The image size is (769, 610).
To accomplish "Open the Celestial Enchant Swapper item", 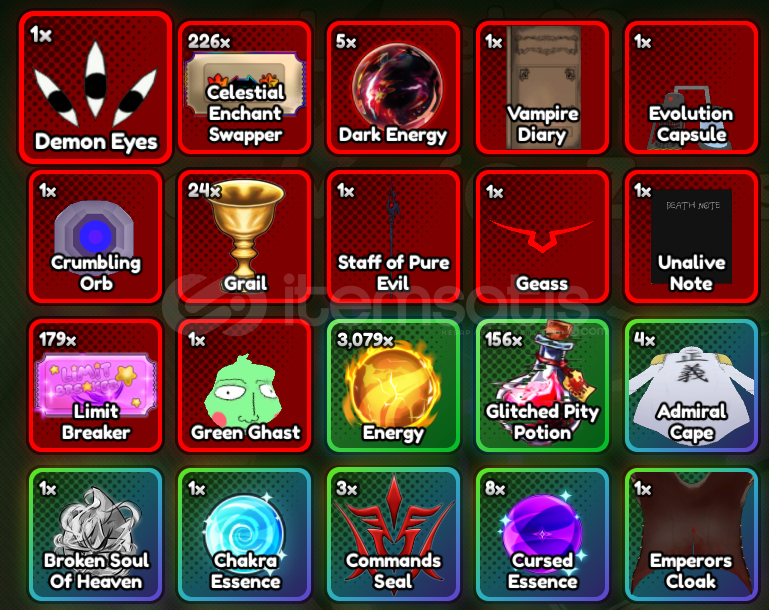I will (245, 87).
